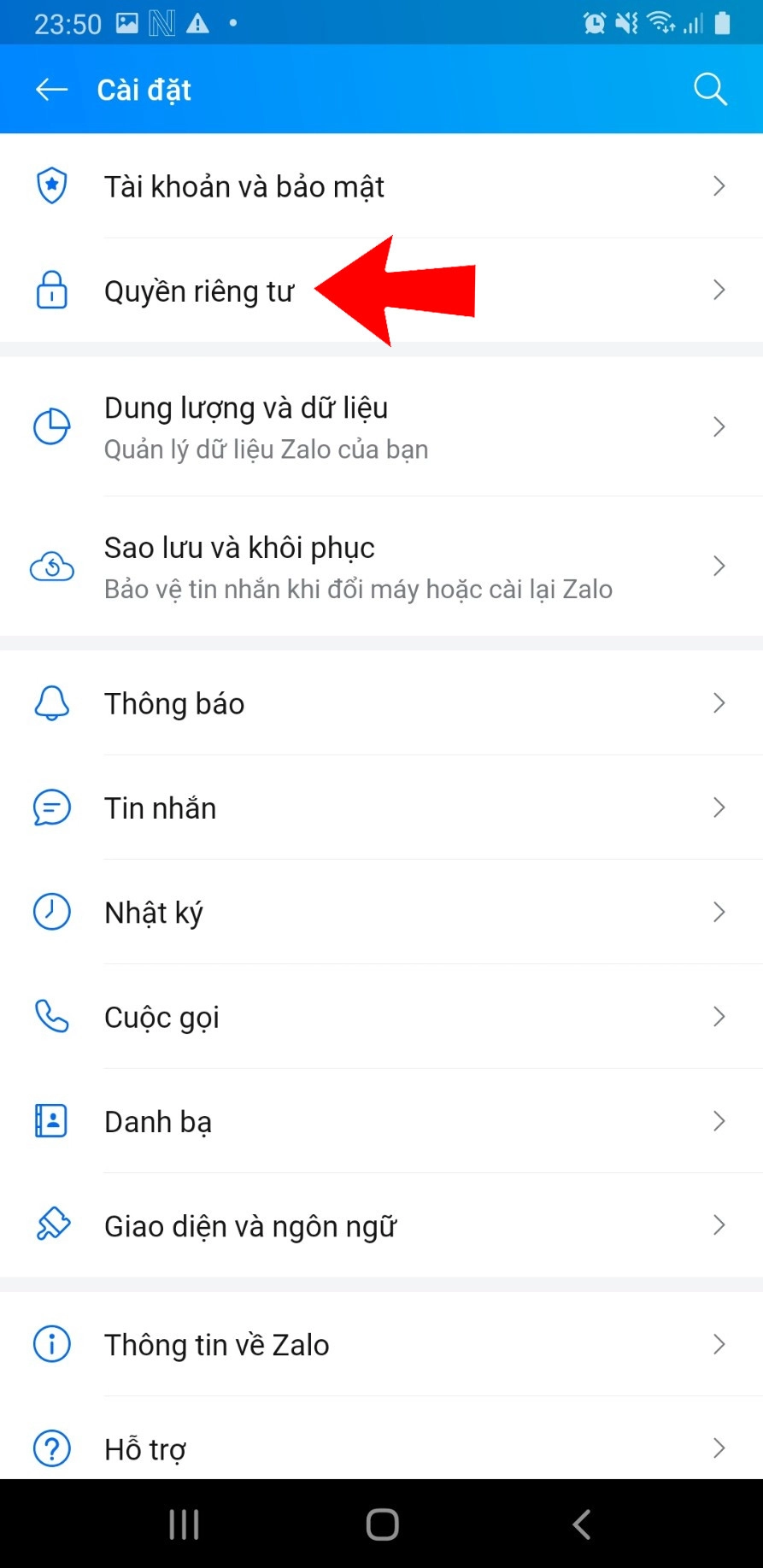Tap the contacts book icon for Danh bạ
This screenshot has width=763, height=1568.
point(51,1121)
